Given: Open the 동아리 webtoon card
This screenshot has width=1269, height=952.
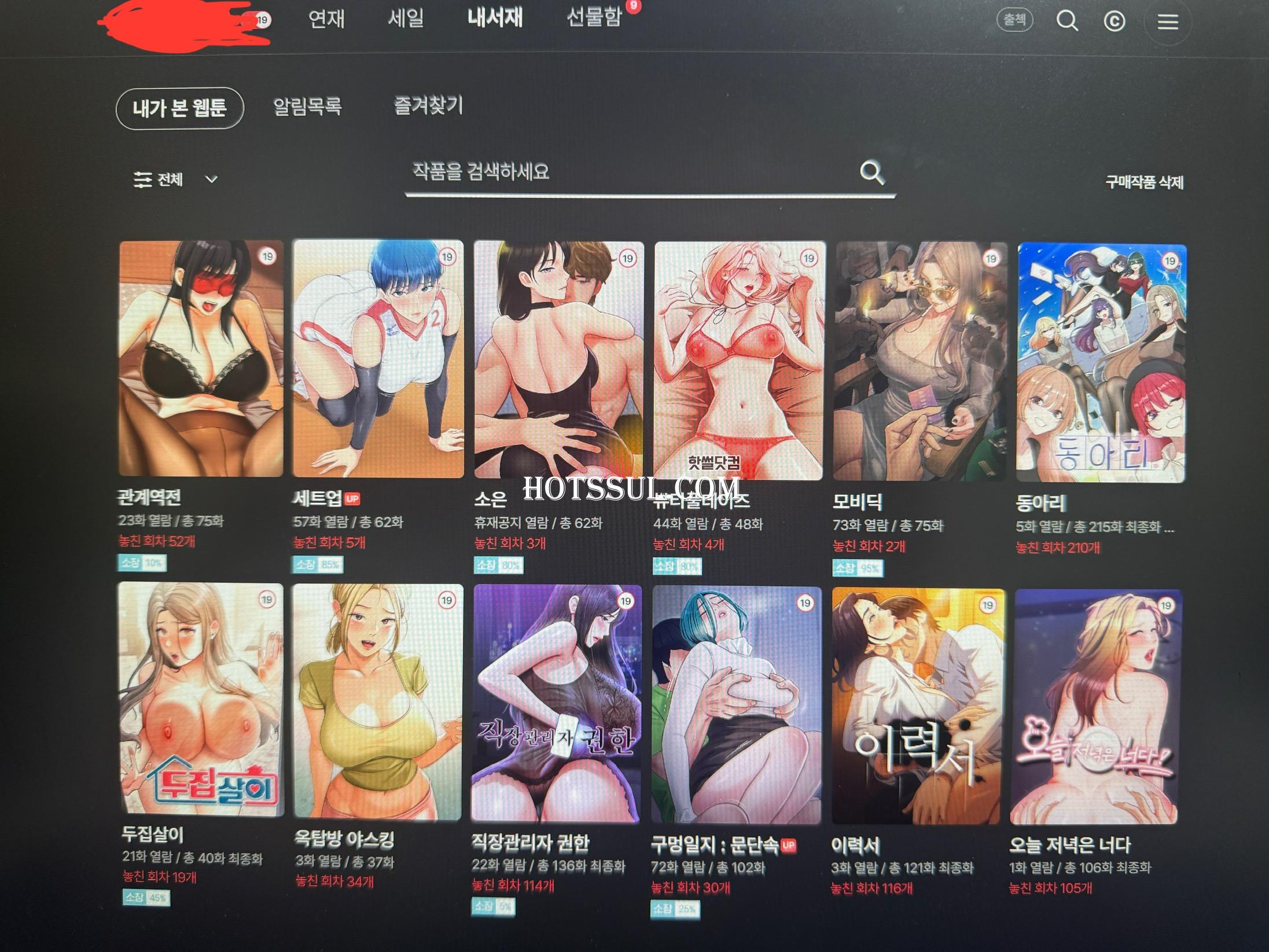Looking at the screenshot, I should pos(1101,363).
